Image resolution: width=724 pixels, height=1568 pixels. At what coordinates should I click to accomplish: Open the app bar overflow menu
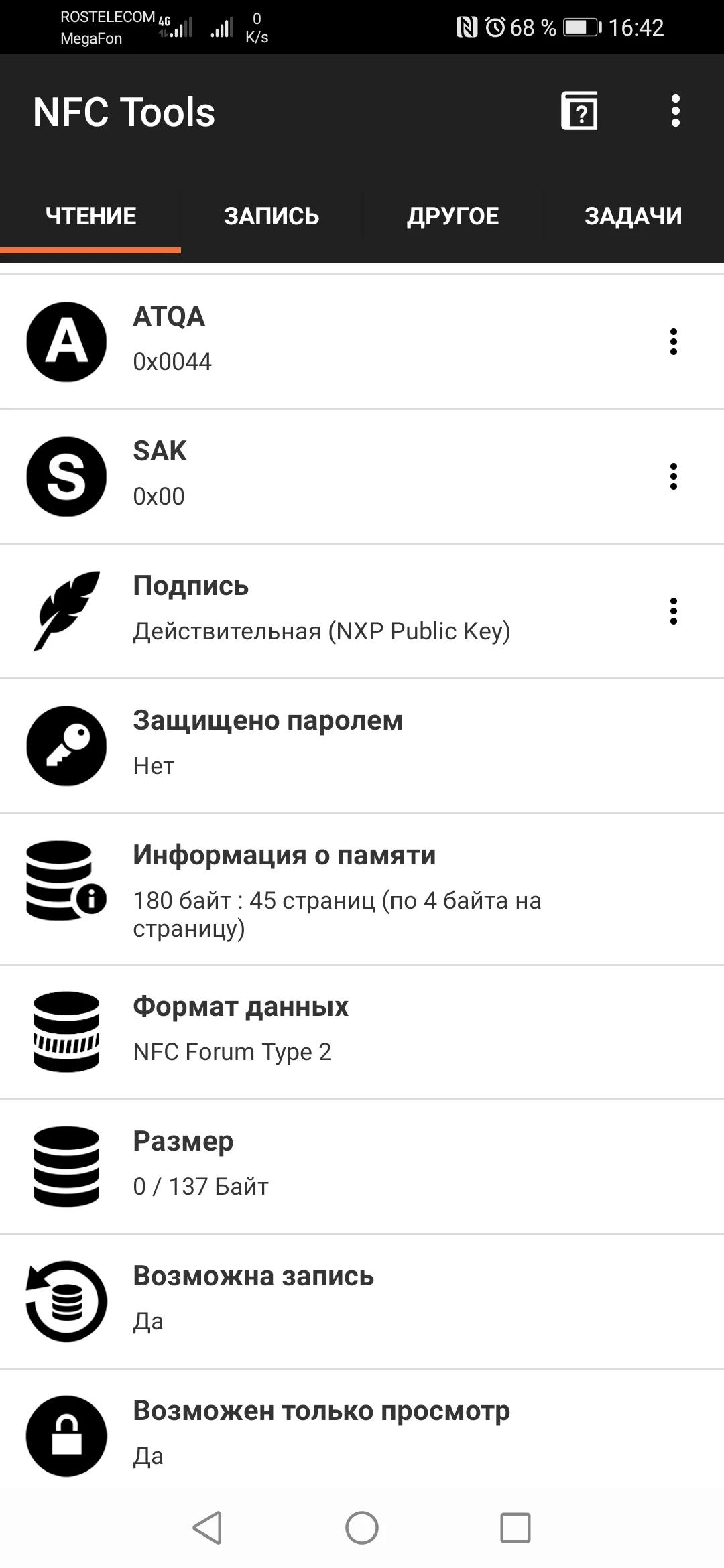coord(675,111)
